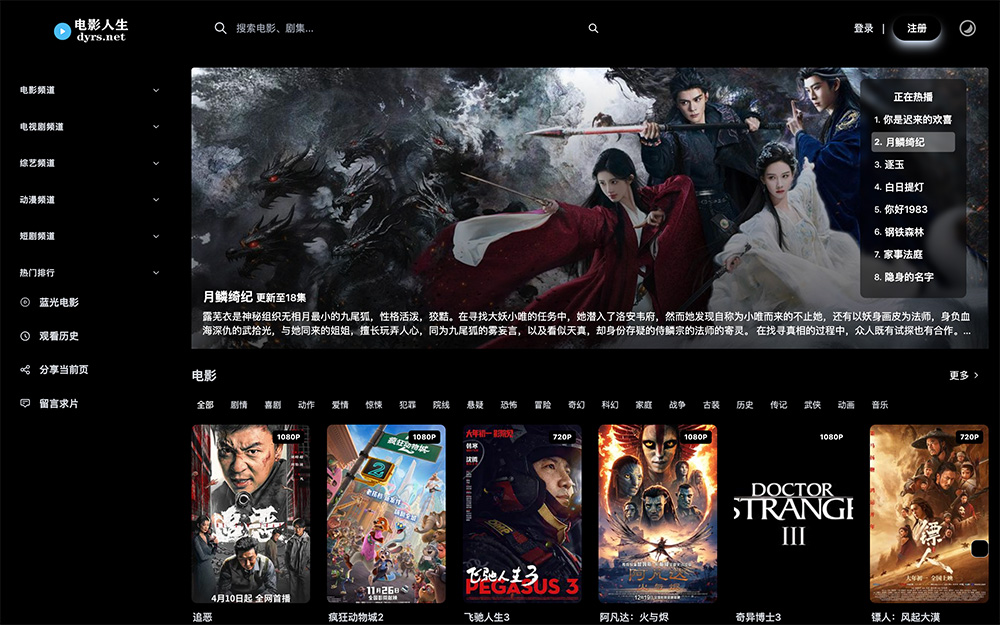The height and width of the screenshot is (625, 1000).
Task: Tap the search magnifier icon
Action: 593,29
